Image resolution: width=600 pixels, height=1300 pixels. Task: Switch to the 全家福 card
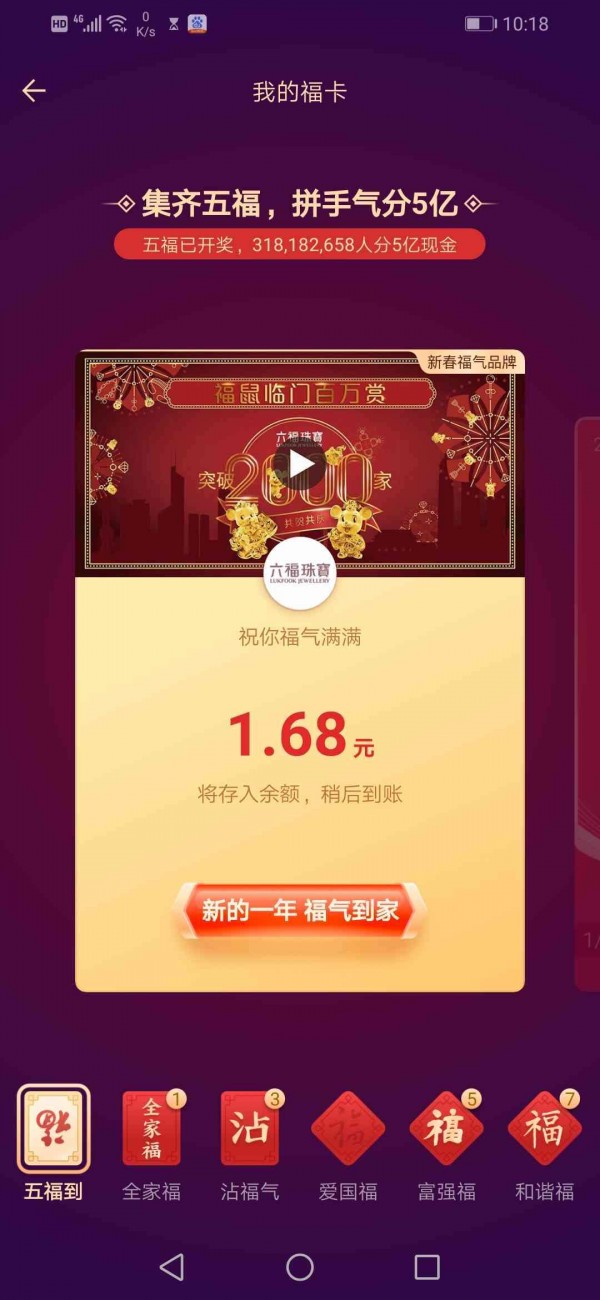(x=151, y=1129)
